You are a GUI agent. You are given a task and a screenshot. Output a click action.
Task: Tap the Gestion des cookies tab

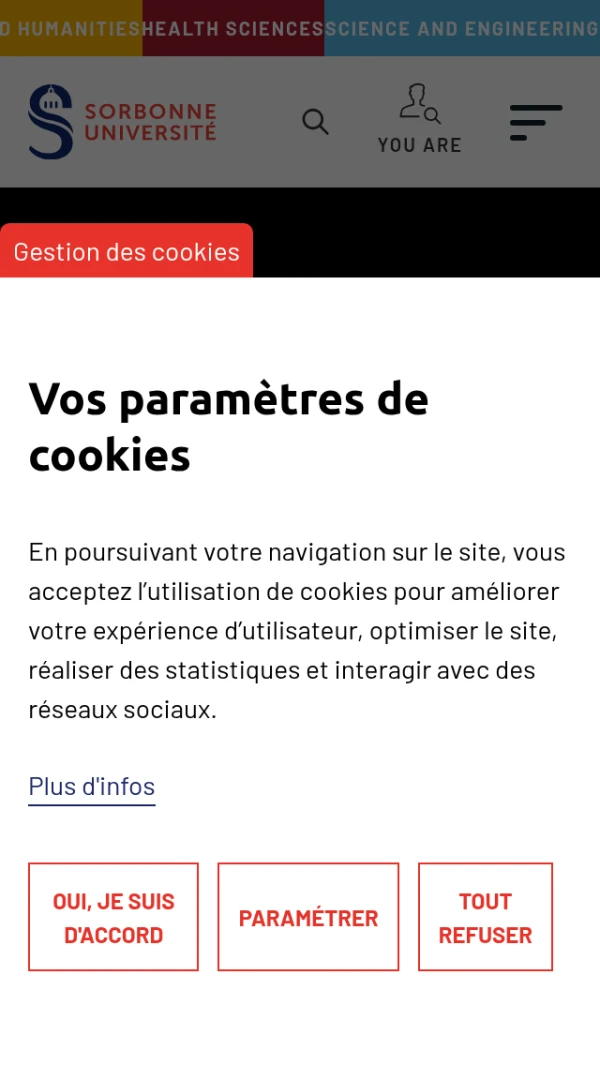[126, 251]
